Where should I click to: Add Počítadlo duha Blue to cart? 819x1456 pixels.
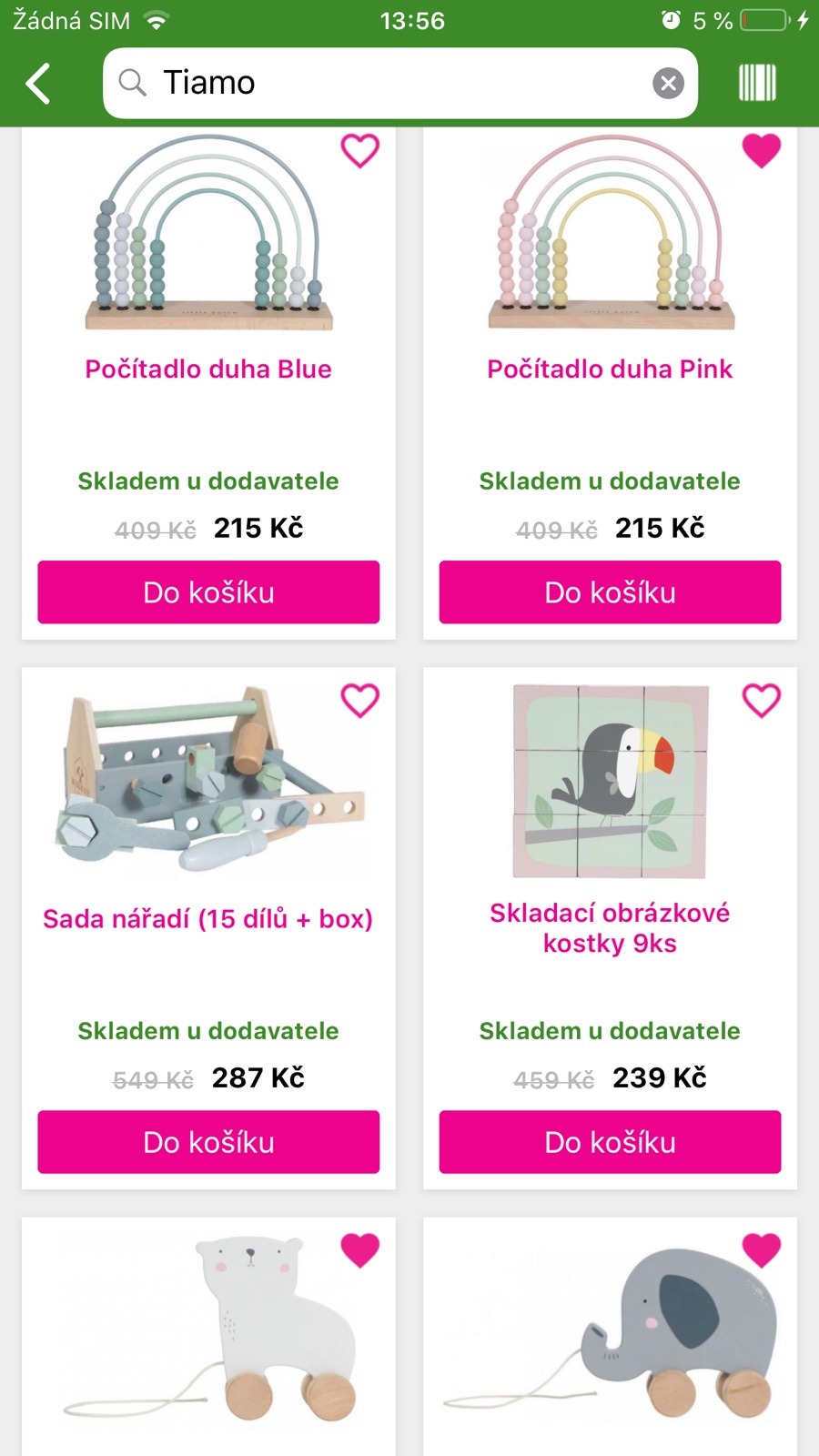[208, 592]
